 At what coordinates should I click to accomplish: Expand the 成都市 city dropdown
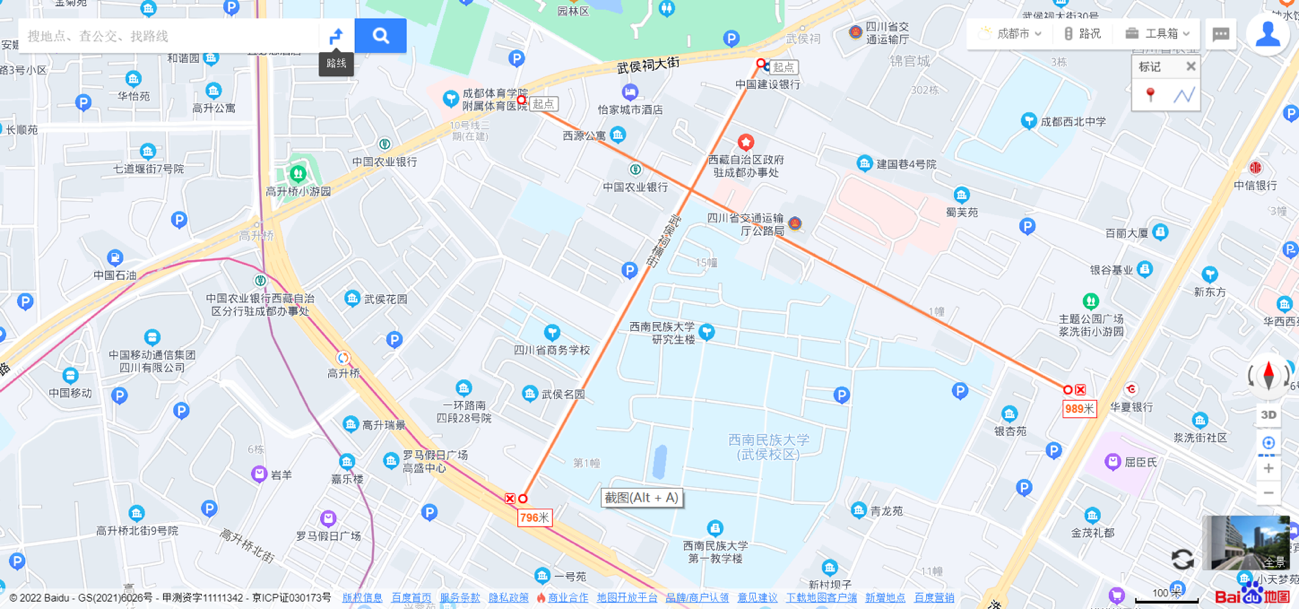pos(1012,33)
